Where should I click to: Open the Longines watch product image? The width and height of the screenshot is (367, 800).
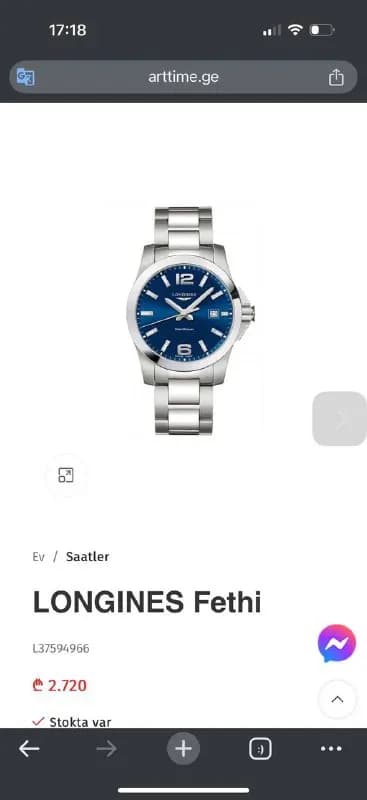tap(190, 320)
